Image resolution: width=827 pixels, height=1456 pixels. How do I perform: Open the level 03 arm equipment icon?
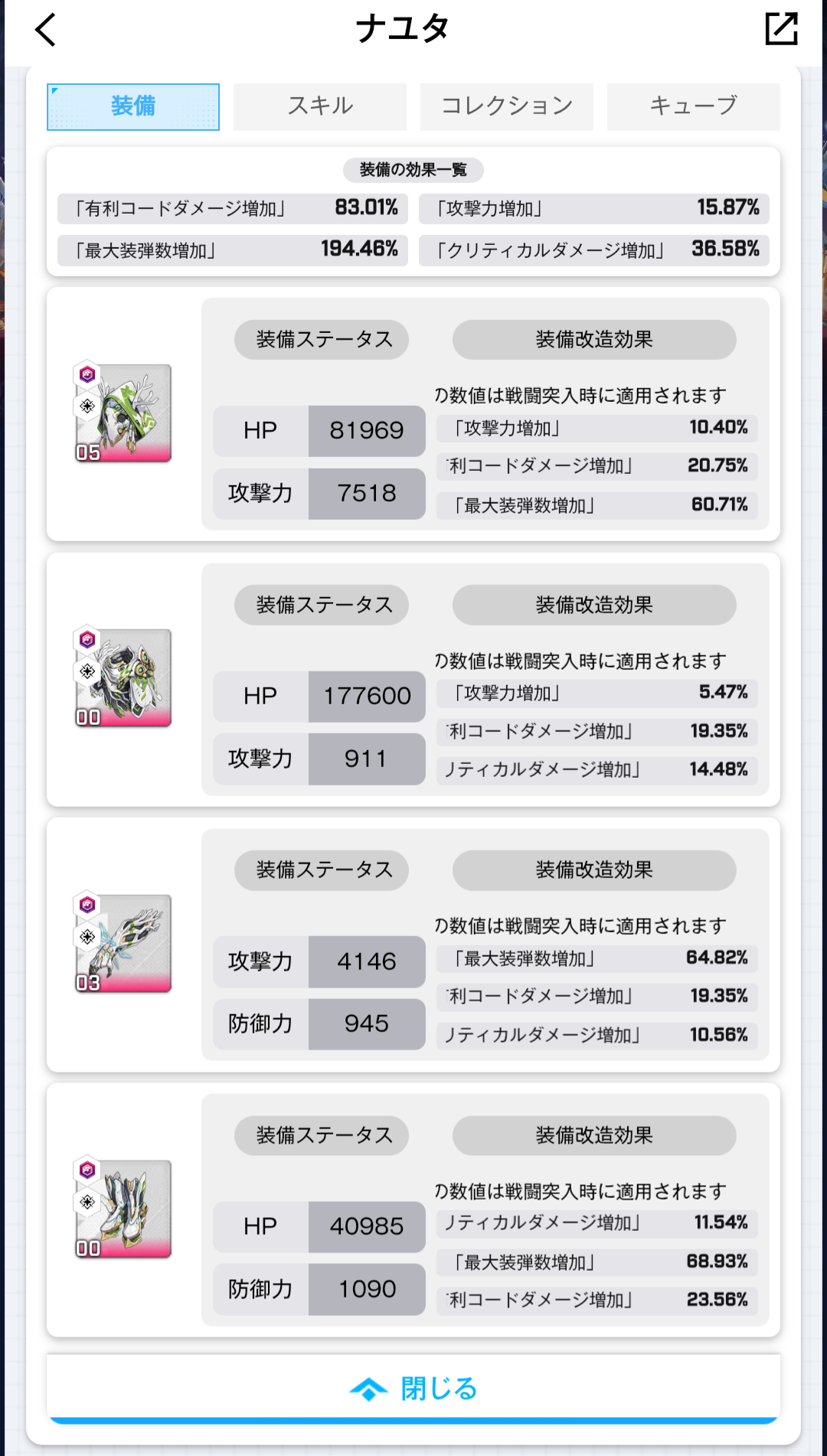click(x=123, y=943)
